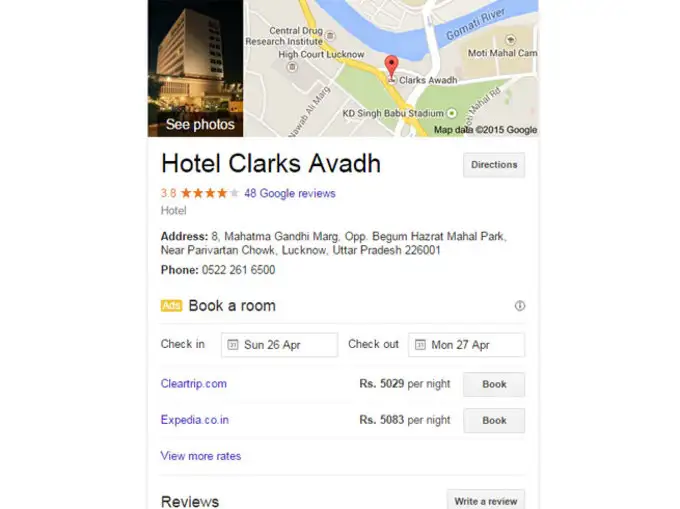This screenshot has height=509, width=680.
Task: Open the map showing Clarks Avadh
Action: pyautogui.click(x=391, y=68)
